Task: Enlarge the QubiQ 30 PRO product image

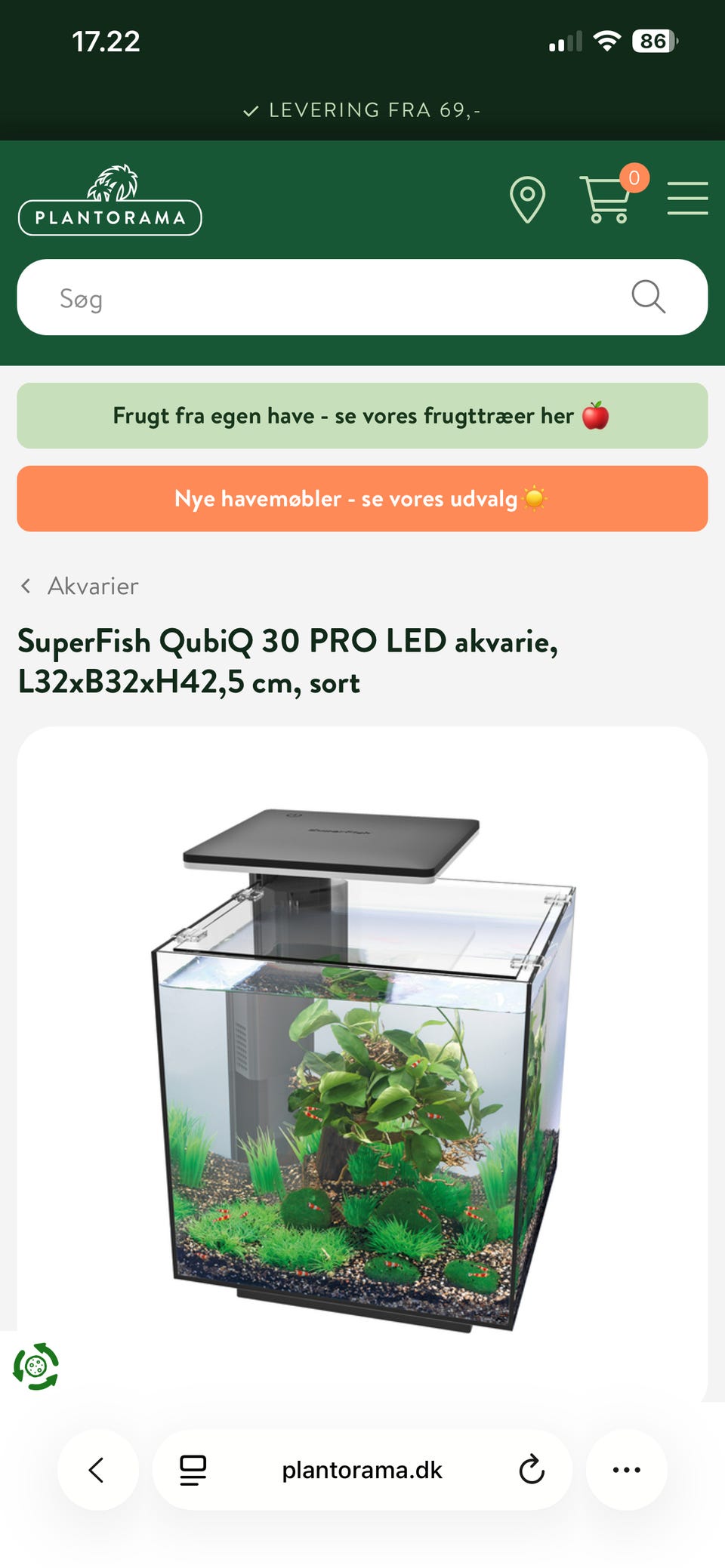Action: pos(362,1057)
